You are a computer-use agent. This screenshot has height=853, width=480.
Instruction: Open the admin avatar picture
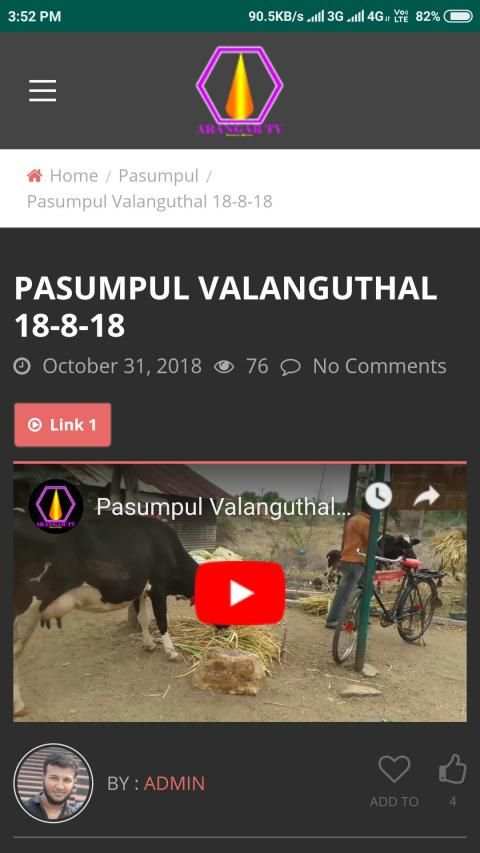53,783
